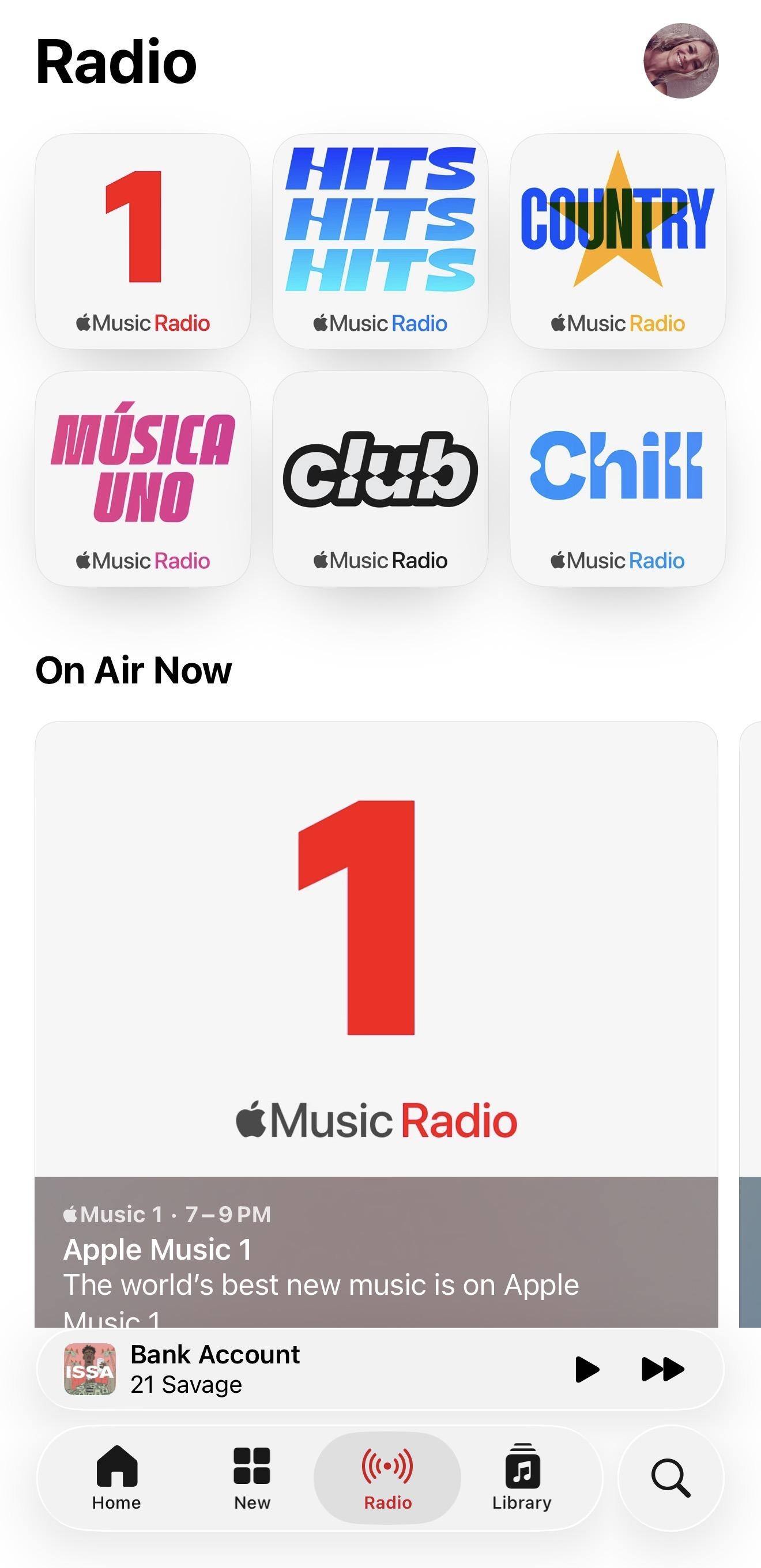Open the profile avatar
Screen dimensions: 761x1568
point(681,61)
